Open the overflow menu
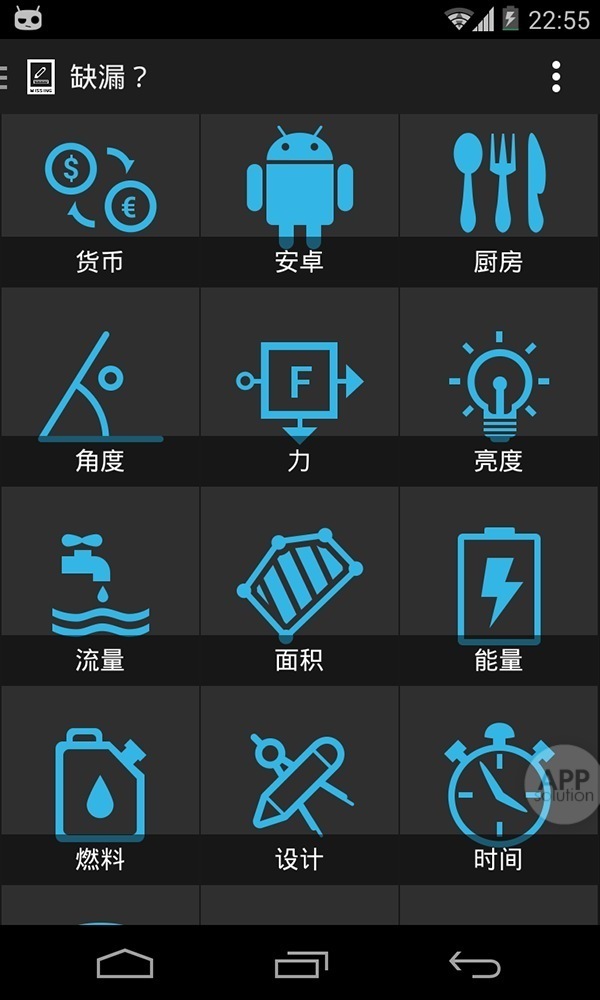The height and width of the screenshot is (1000, 600). click(556, 76)
